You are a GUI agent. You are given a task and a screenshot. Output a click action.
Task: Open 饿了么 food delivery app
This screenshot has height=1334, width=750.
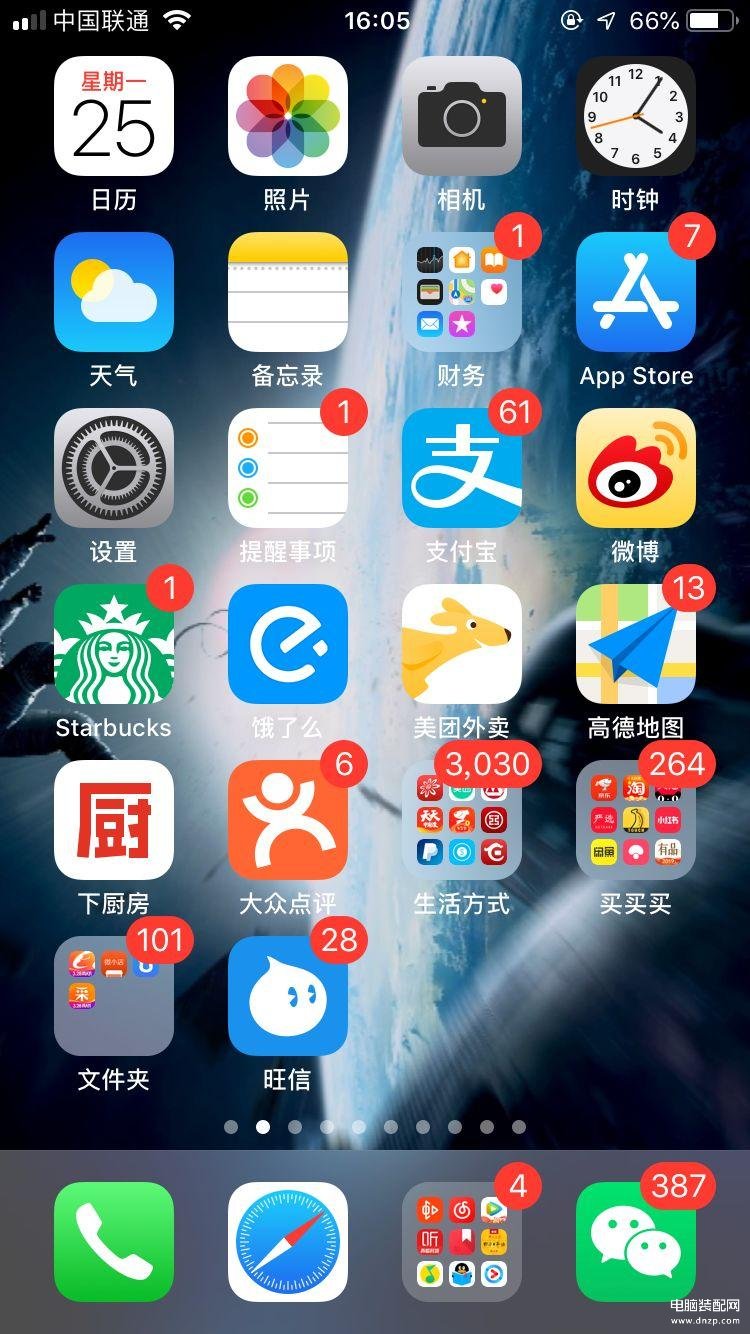(x=288, y=644)
